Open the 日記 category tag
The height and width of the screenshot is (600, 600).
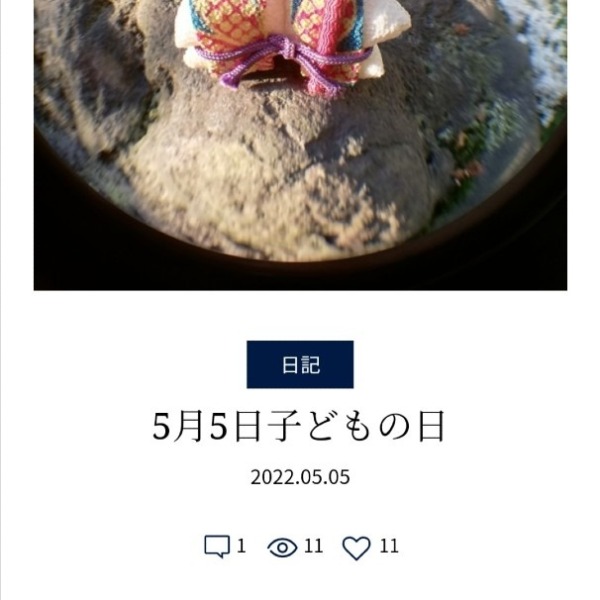(300, 364)
